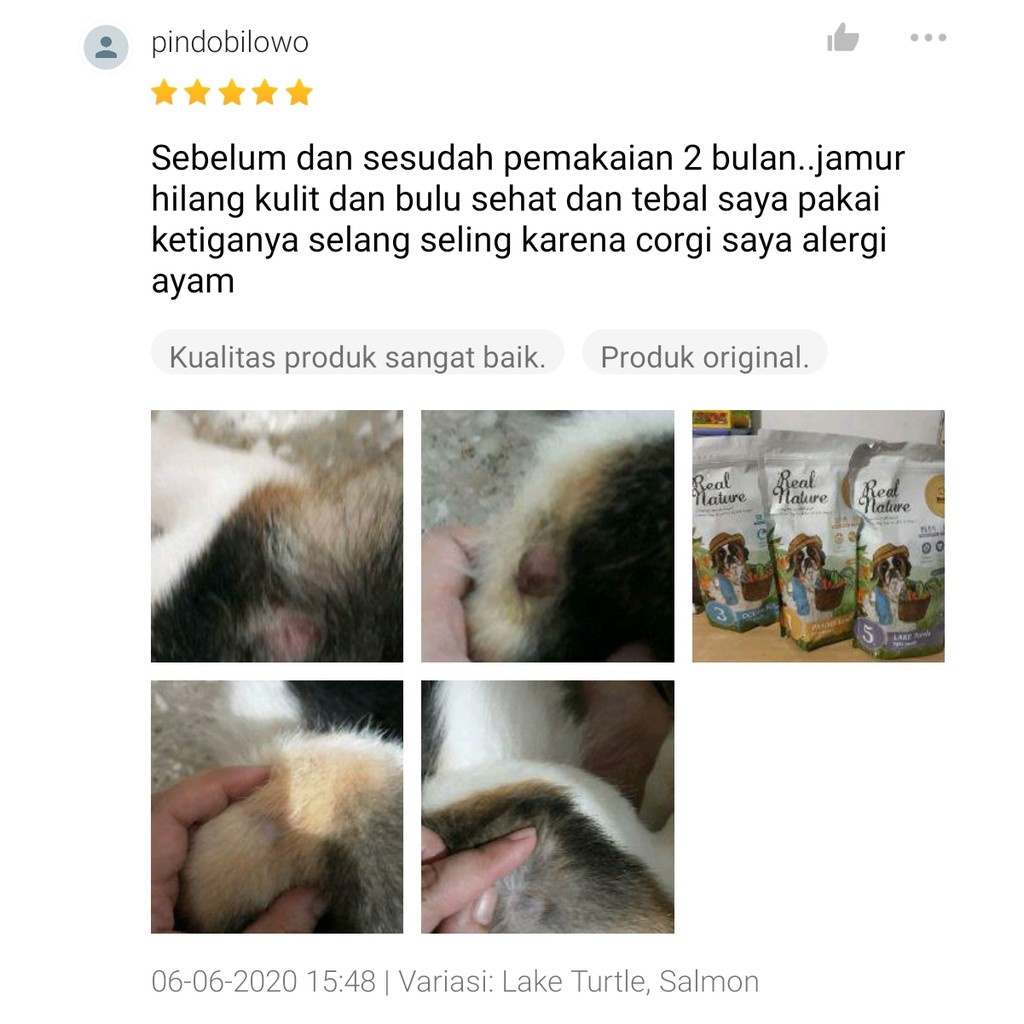This screenshot has width=1024, height=1024.
Task: Open the first review photo of dog fur
Action: pyautogui.click(x=277, y=536)
